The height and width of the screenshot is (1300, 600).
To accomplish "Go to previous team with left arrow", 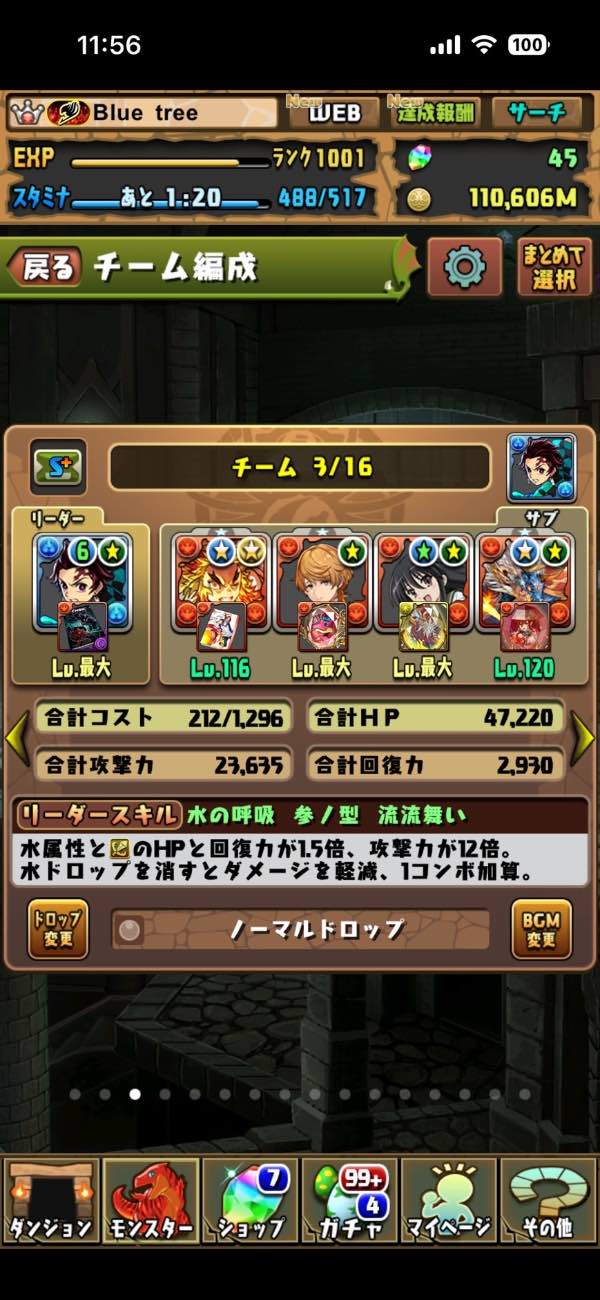I will [x=16, y=737].
